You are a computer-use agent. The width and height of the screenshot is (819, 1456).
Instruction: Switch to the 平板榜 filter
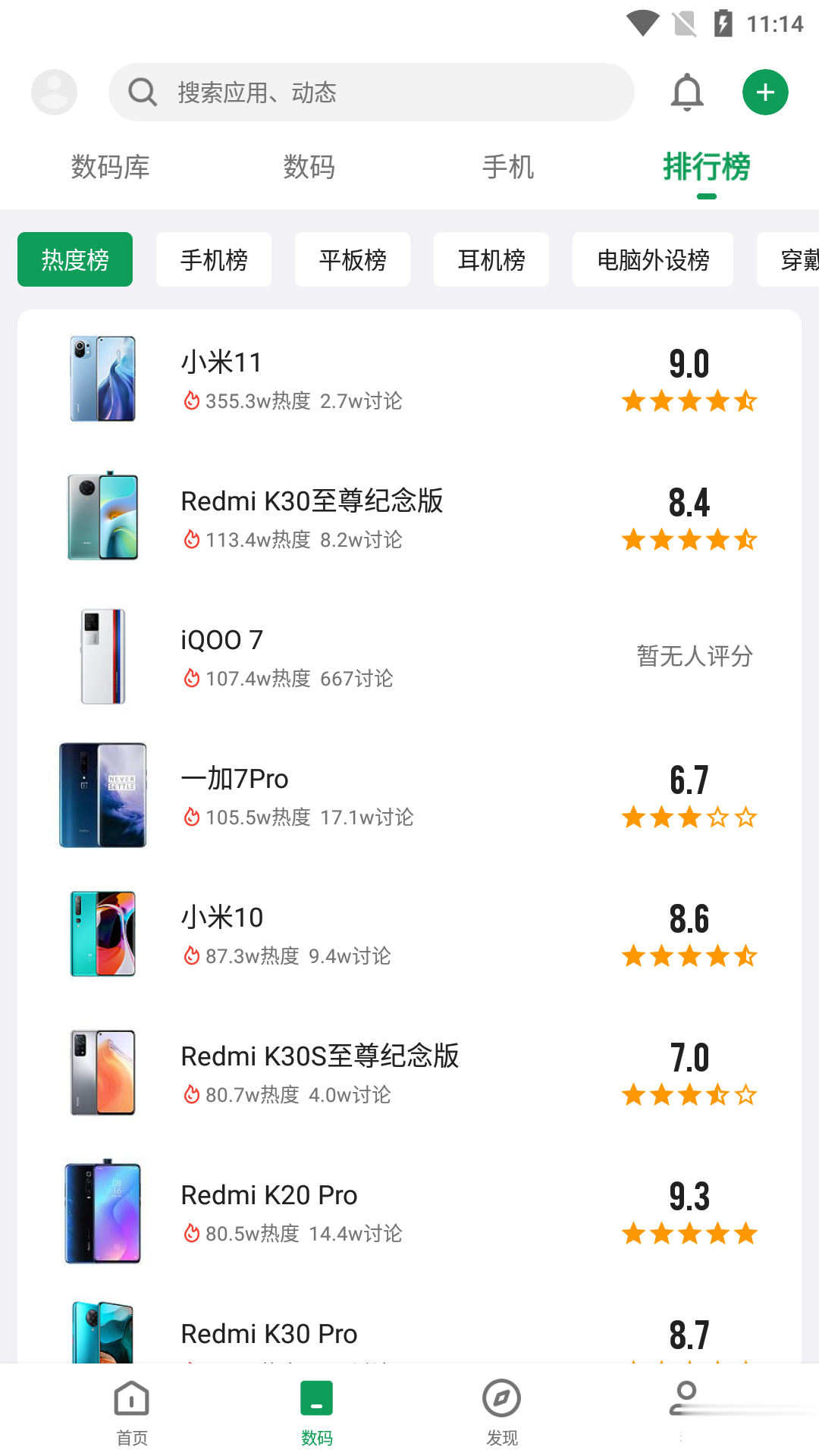click(x=352, y=259)
